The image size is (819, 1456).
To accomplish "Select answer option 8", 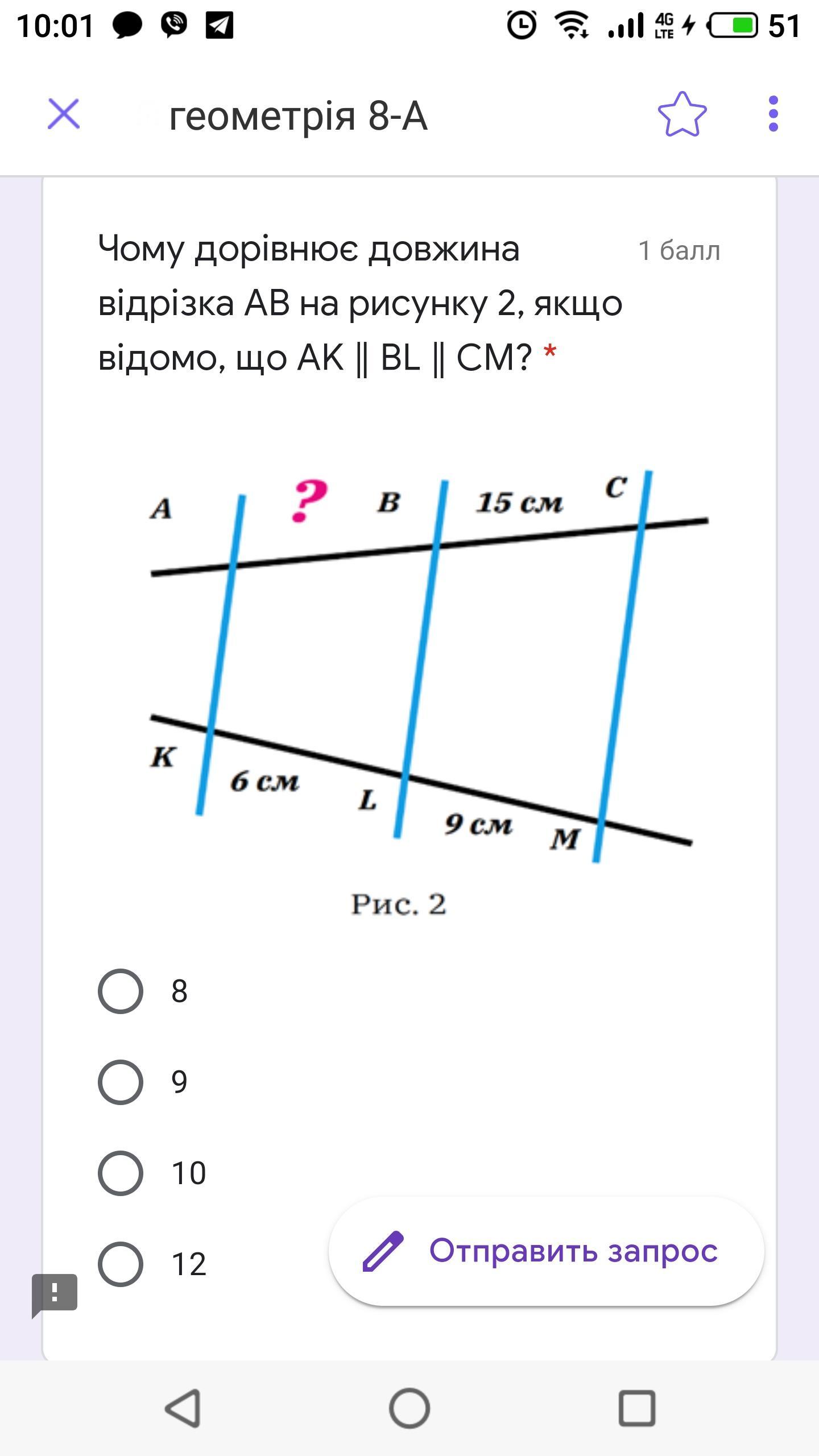I will (x=121, y=991).
